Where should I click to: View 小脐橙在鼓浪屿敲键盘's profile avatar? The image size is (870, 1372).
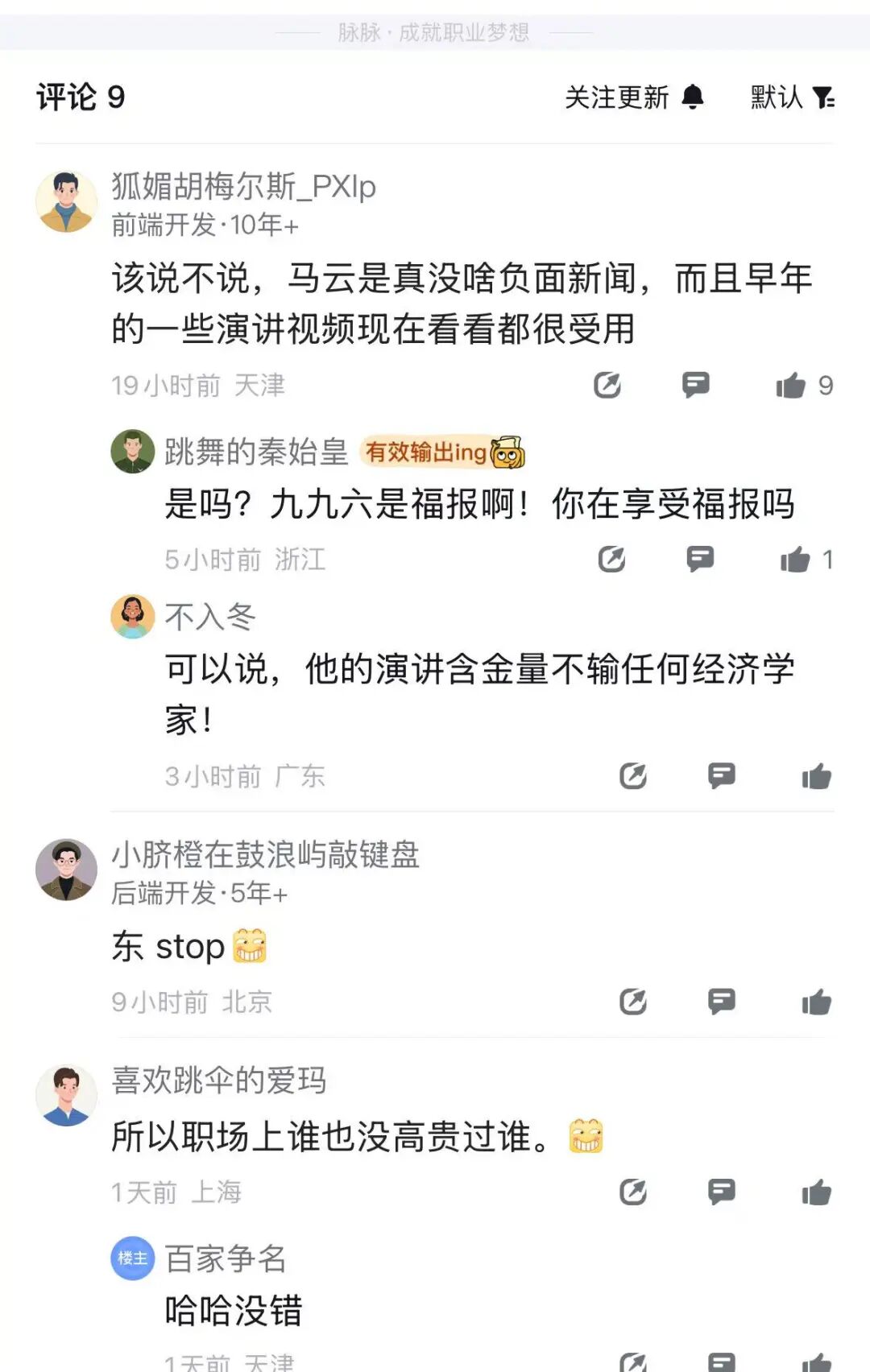point(67,870)
